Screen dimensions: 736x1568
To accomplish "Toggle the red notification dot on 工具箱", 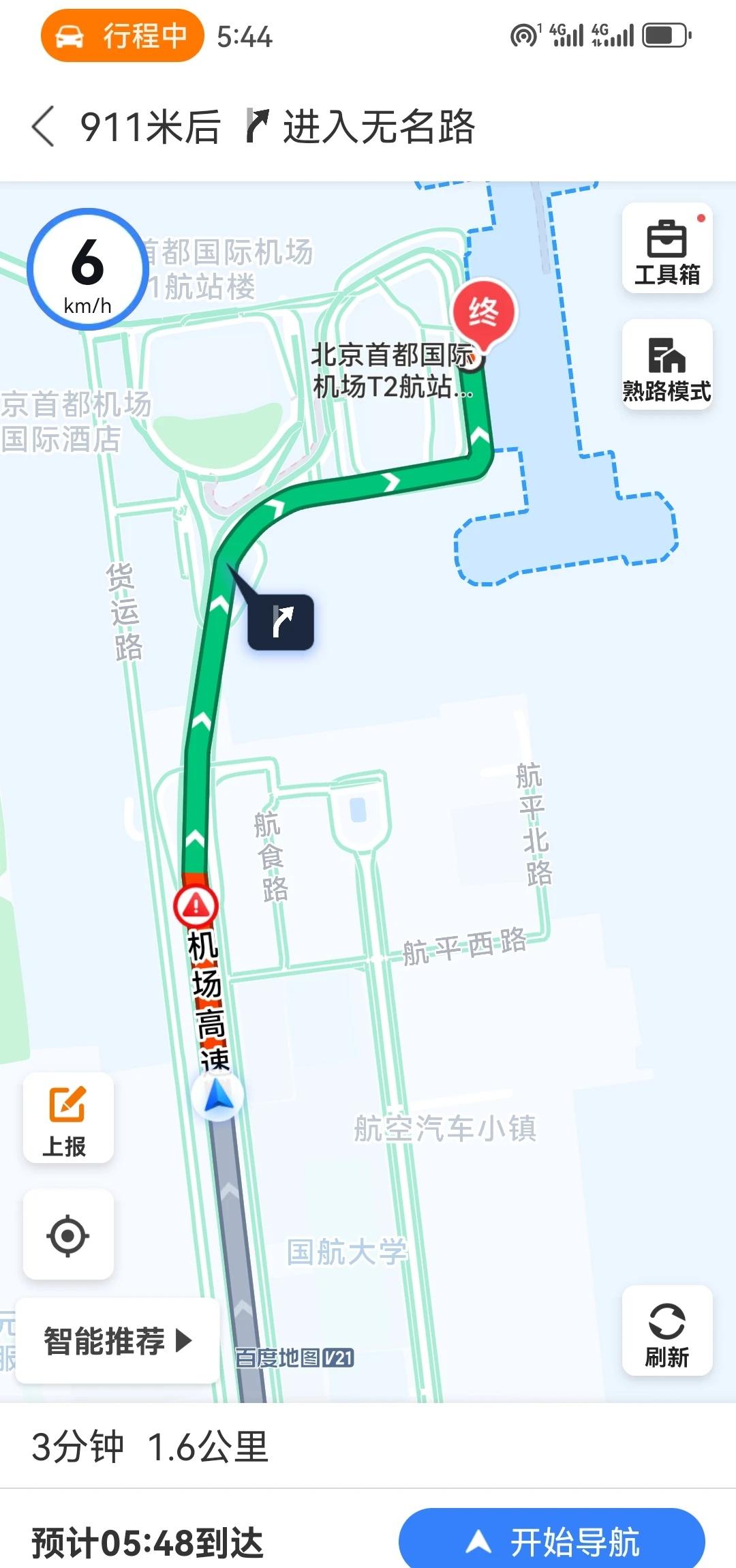I will [701, 216].
